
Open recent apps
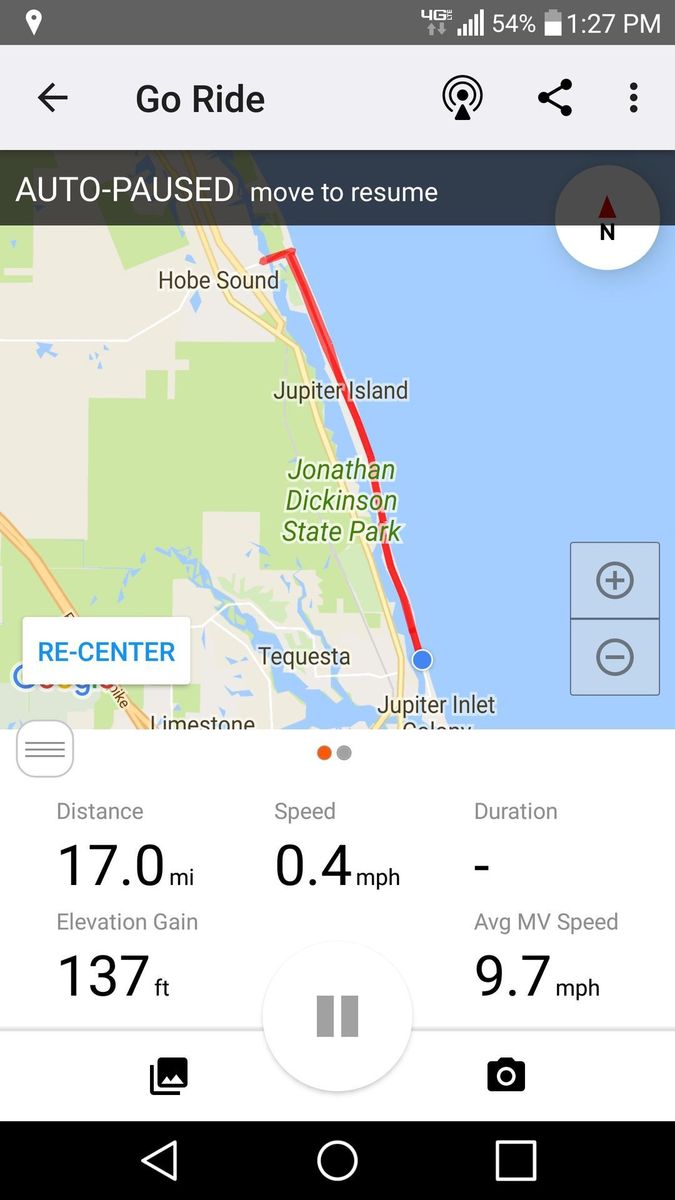click(515, 1161)
